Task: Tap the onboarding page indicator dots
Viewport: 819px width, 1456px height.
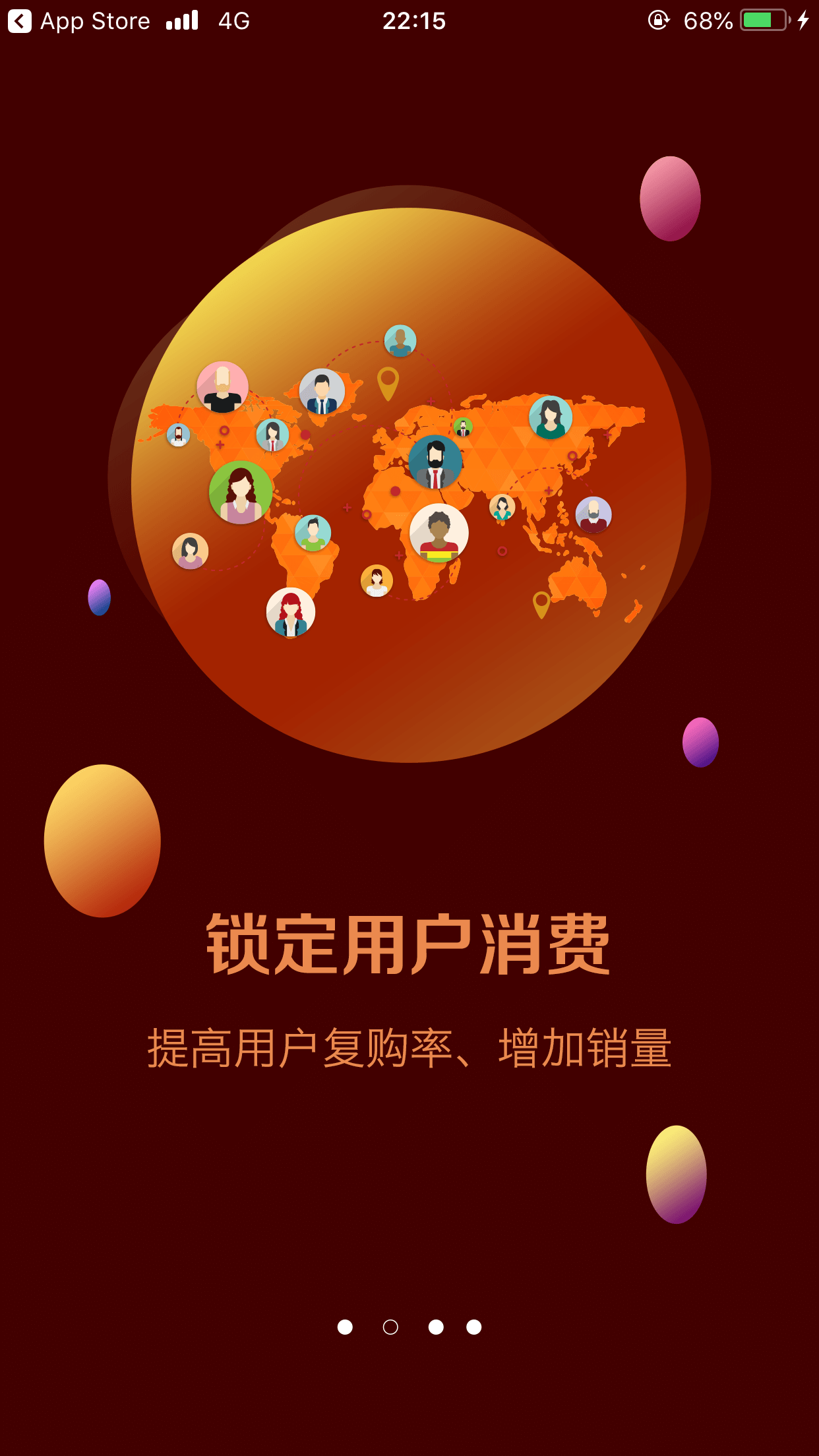Action: [409, 1327]
